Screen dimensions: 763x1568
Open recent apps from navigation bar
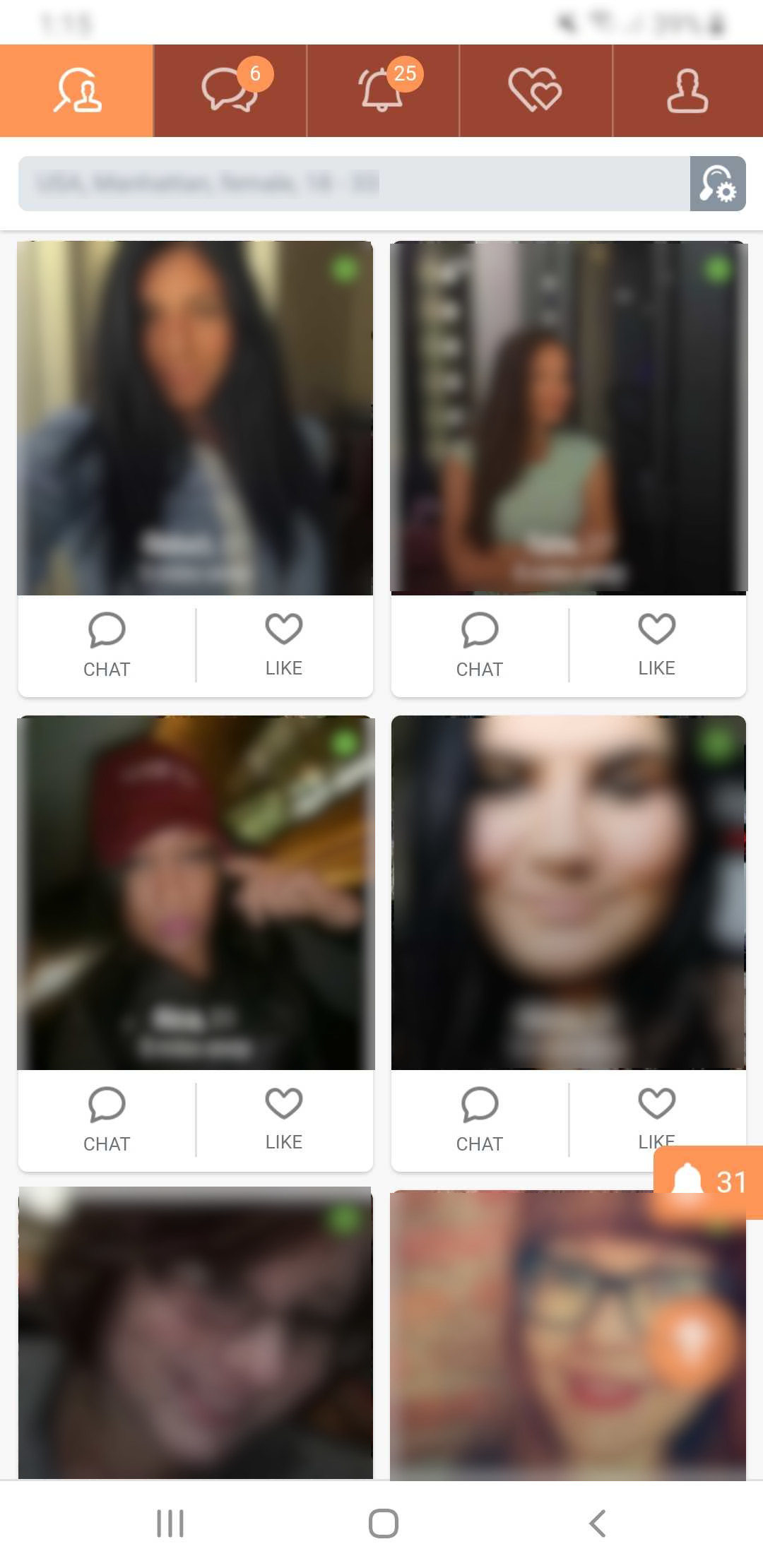click(x=170, y=1524)
